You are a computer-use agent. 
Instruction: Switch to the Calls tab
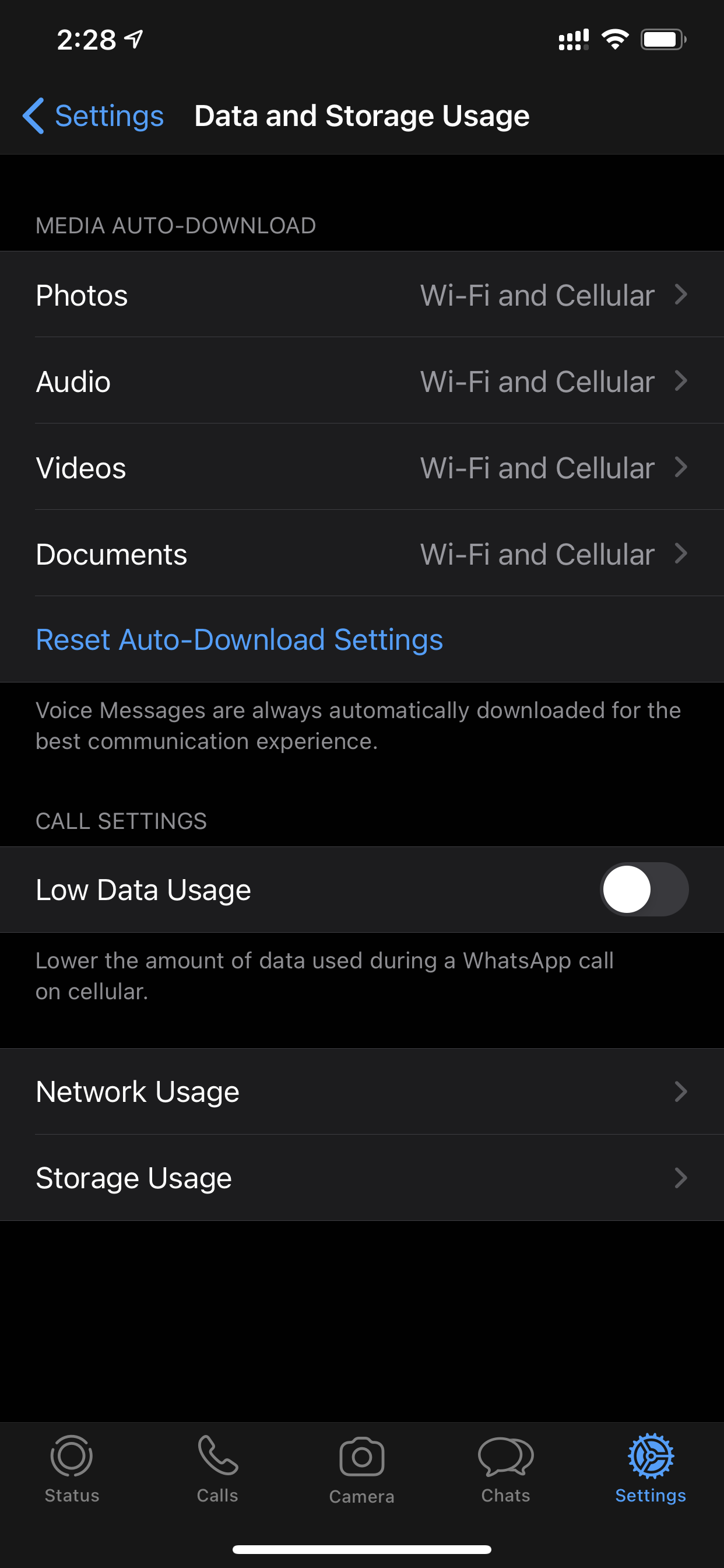pyautogui.click(x=217, y=1469)
